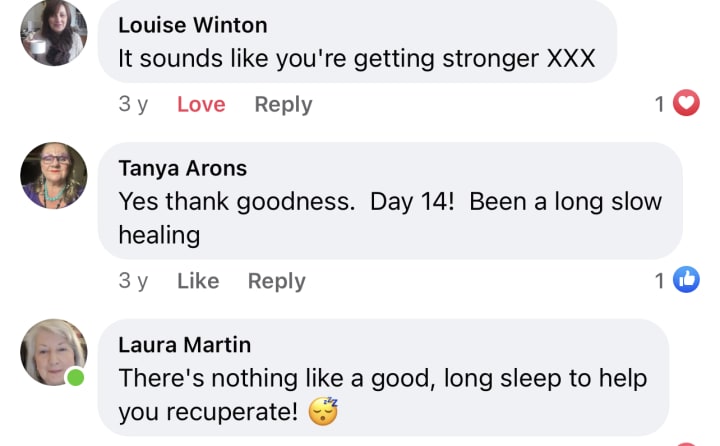Tap Love under Louise Winton's comment

[x=201, y=104]
